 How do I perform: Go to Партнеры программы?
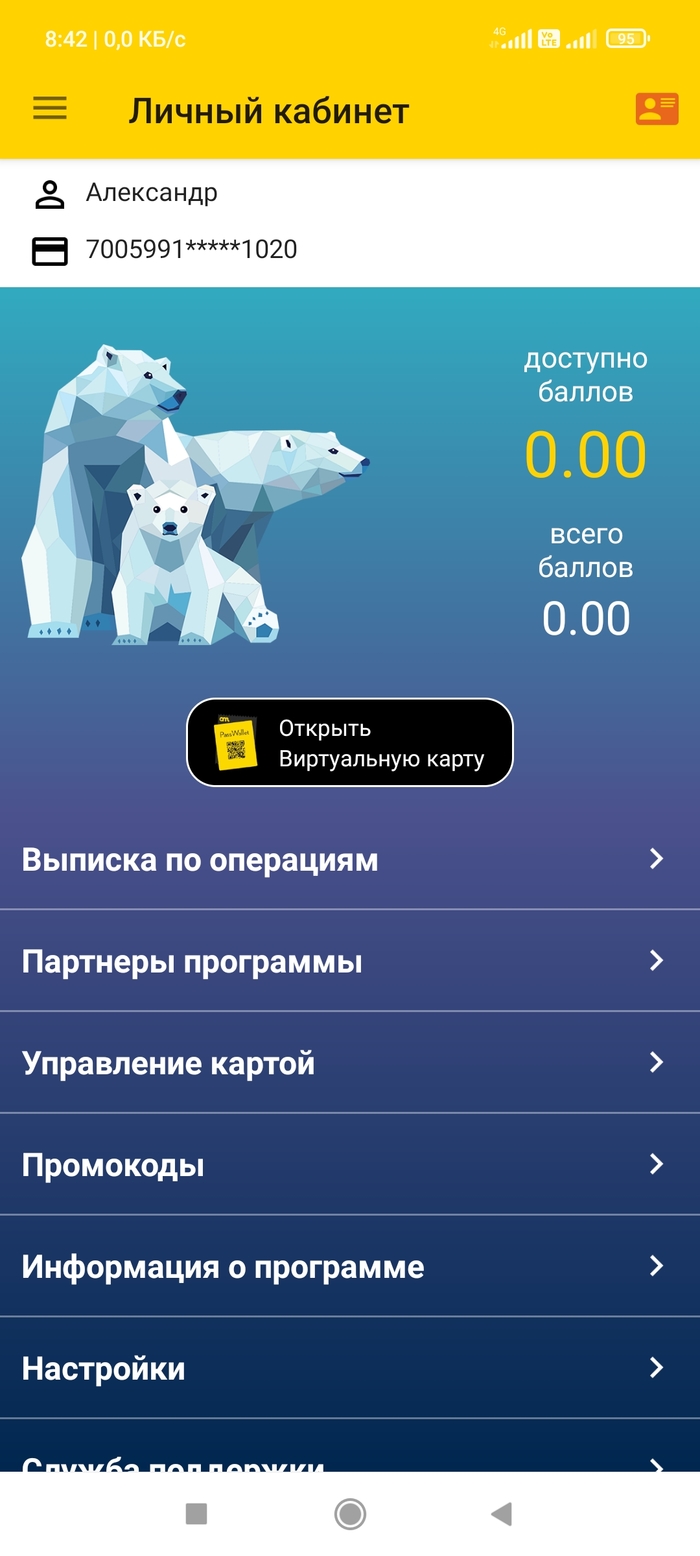click(x=350, y=962)
